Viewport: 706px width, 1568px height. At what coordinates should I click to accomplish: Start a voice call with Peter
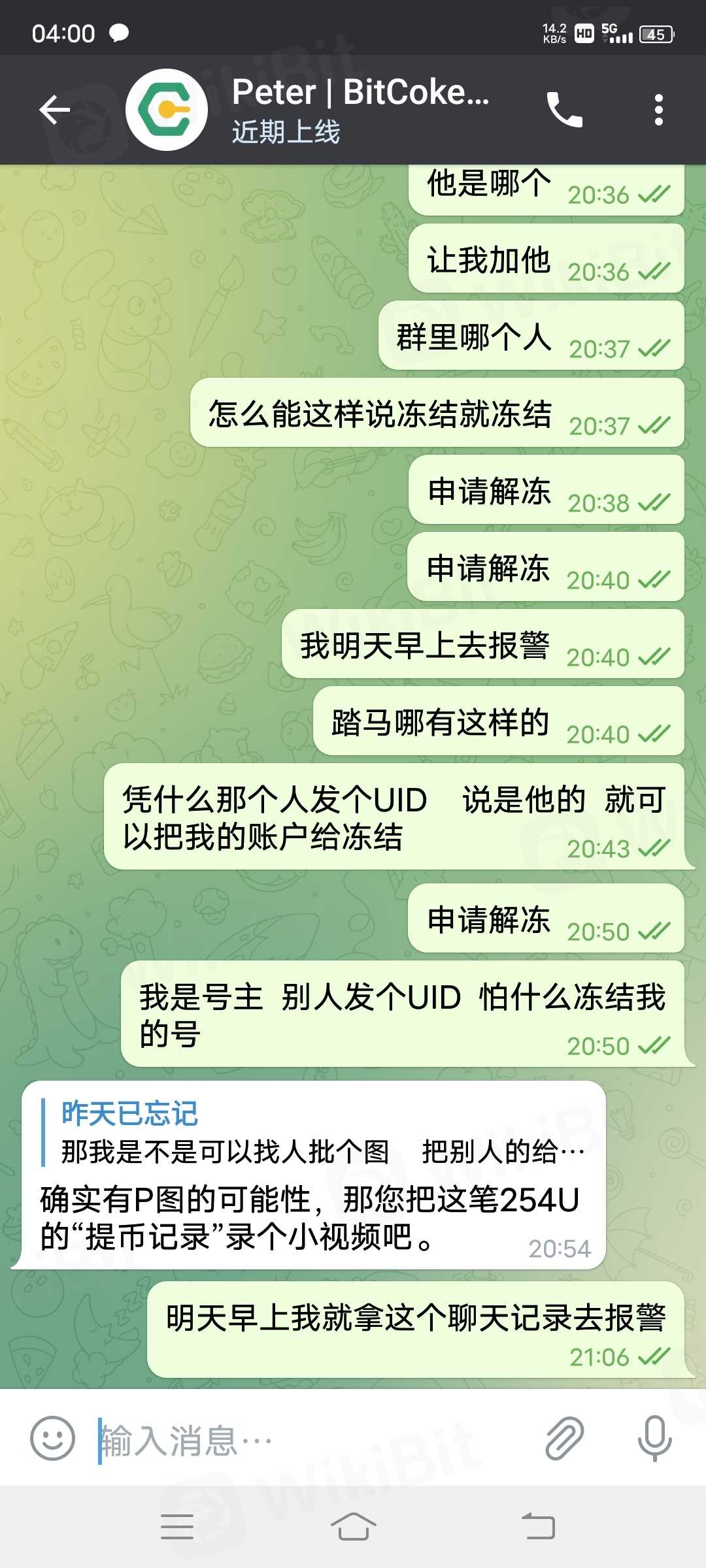click(x=564, y=109)
